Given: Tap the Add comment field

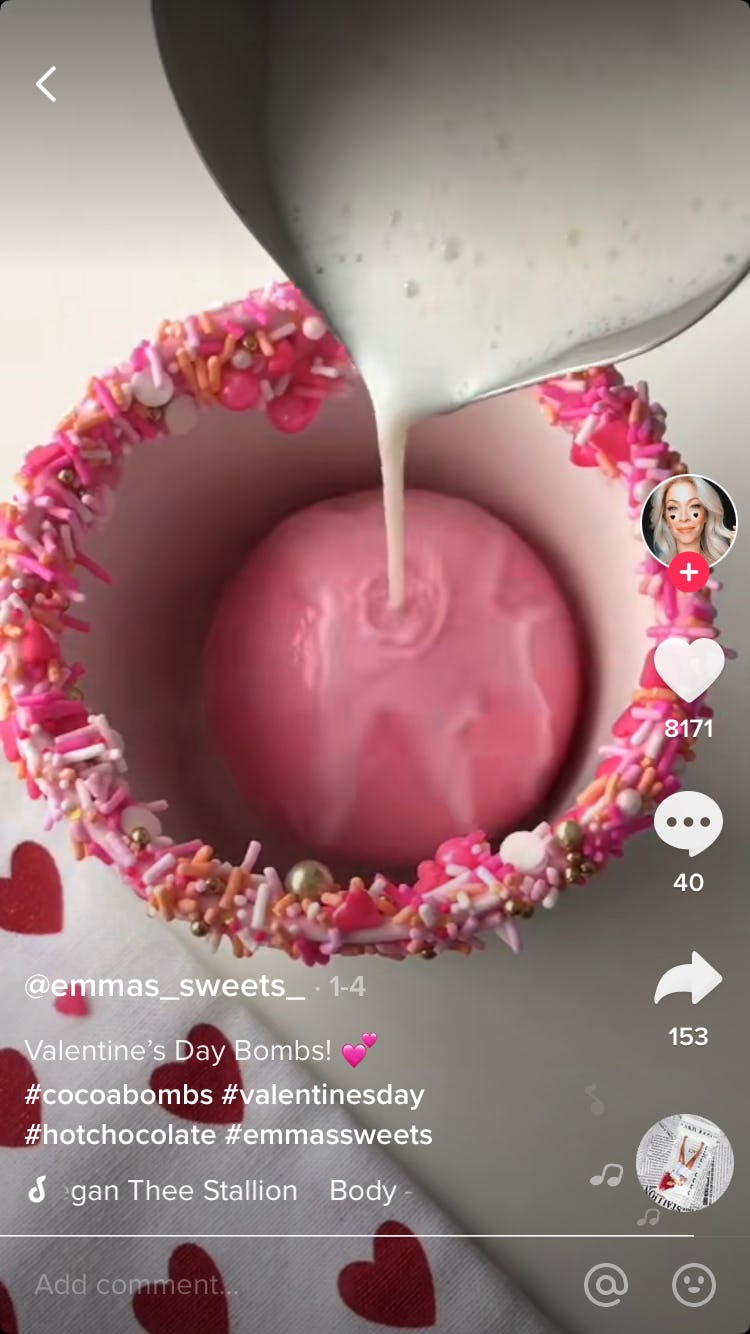Looking at the screenshot, I should 290,1284.
